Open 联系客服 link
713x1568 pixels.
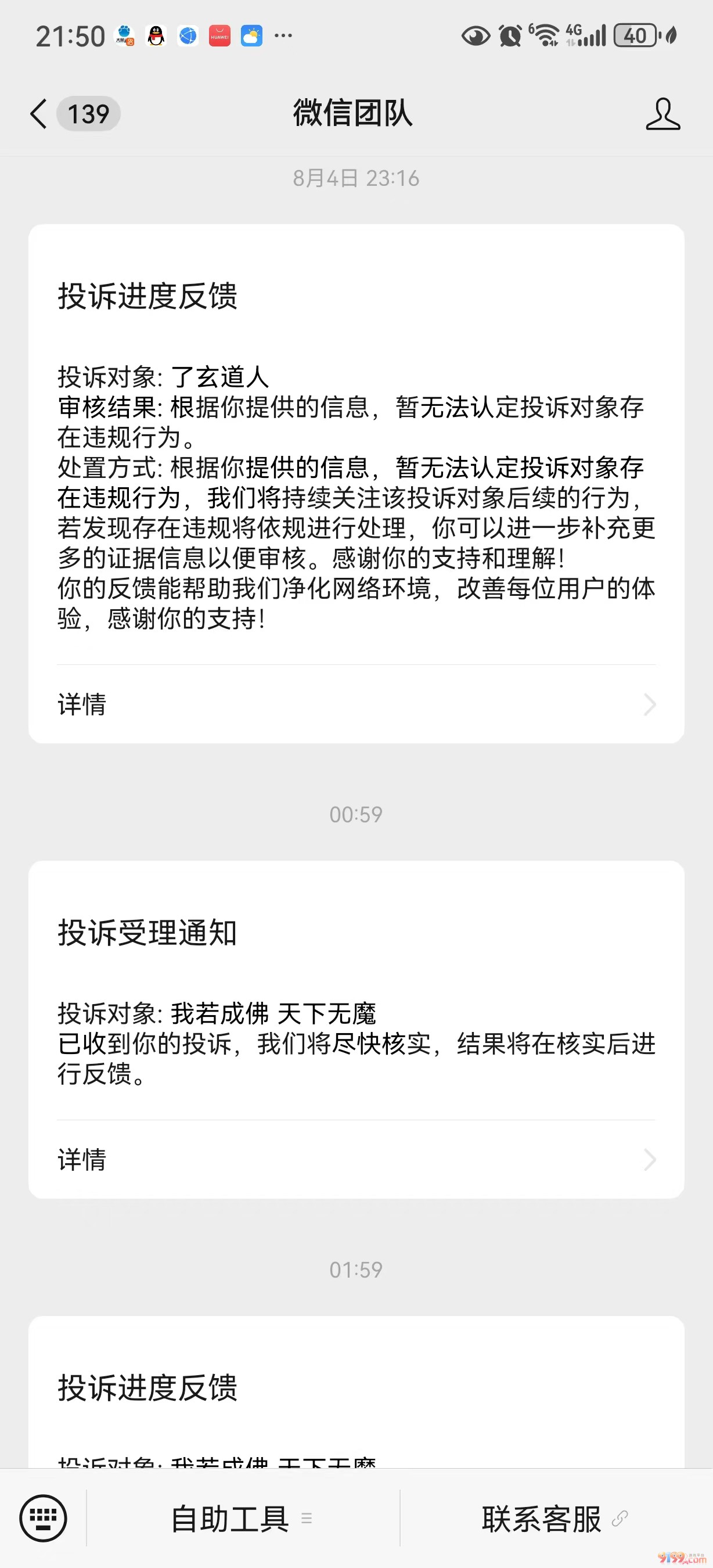(x=555, y=1519)
